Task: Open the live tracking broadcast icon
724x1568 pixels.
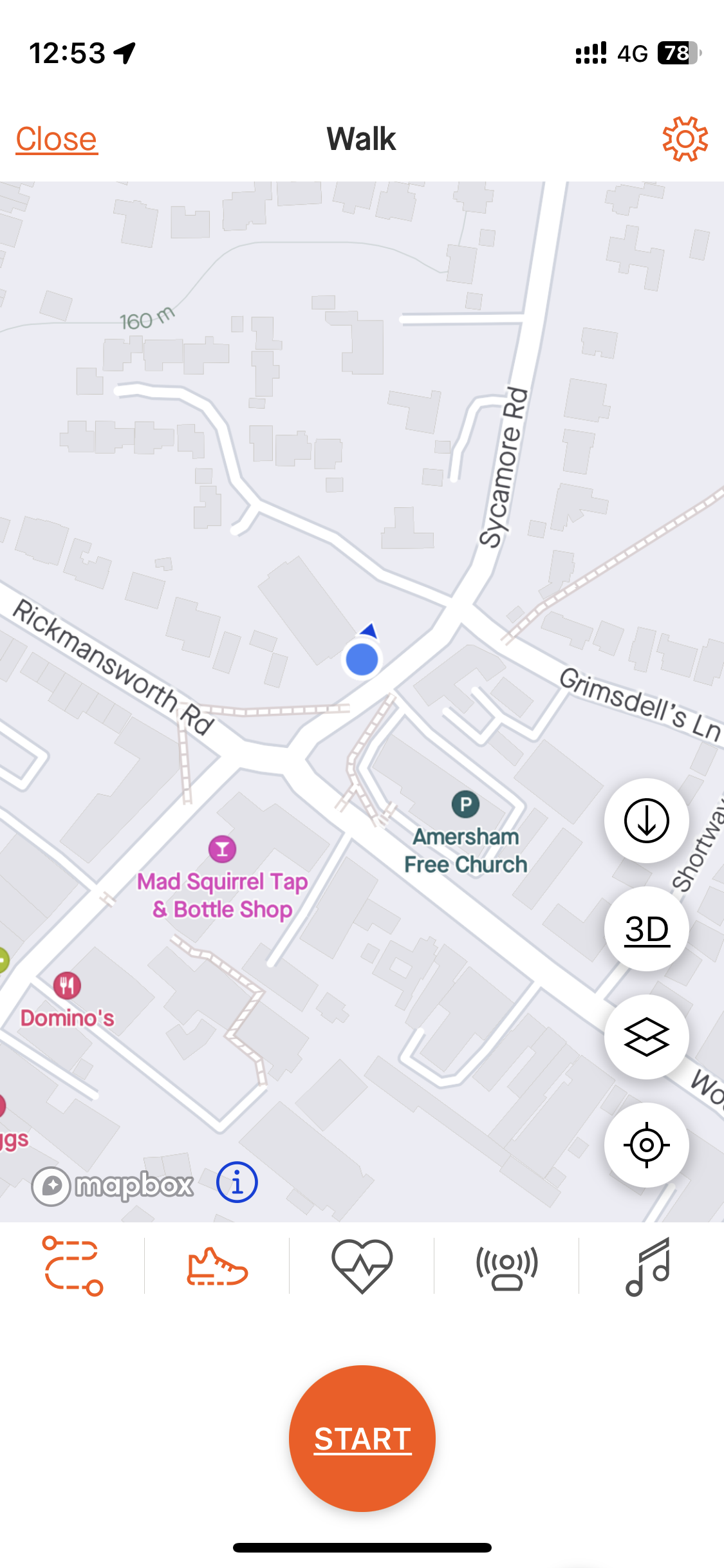Action: click(x=506, y=1265)
